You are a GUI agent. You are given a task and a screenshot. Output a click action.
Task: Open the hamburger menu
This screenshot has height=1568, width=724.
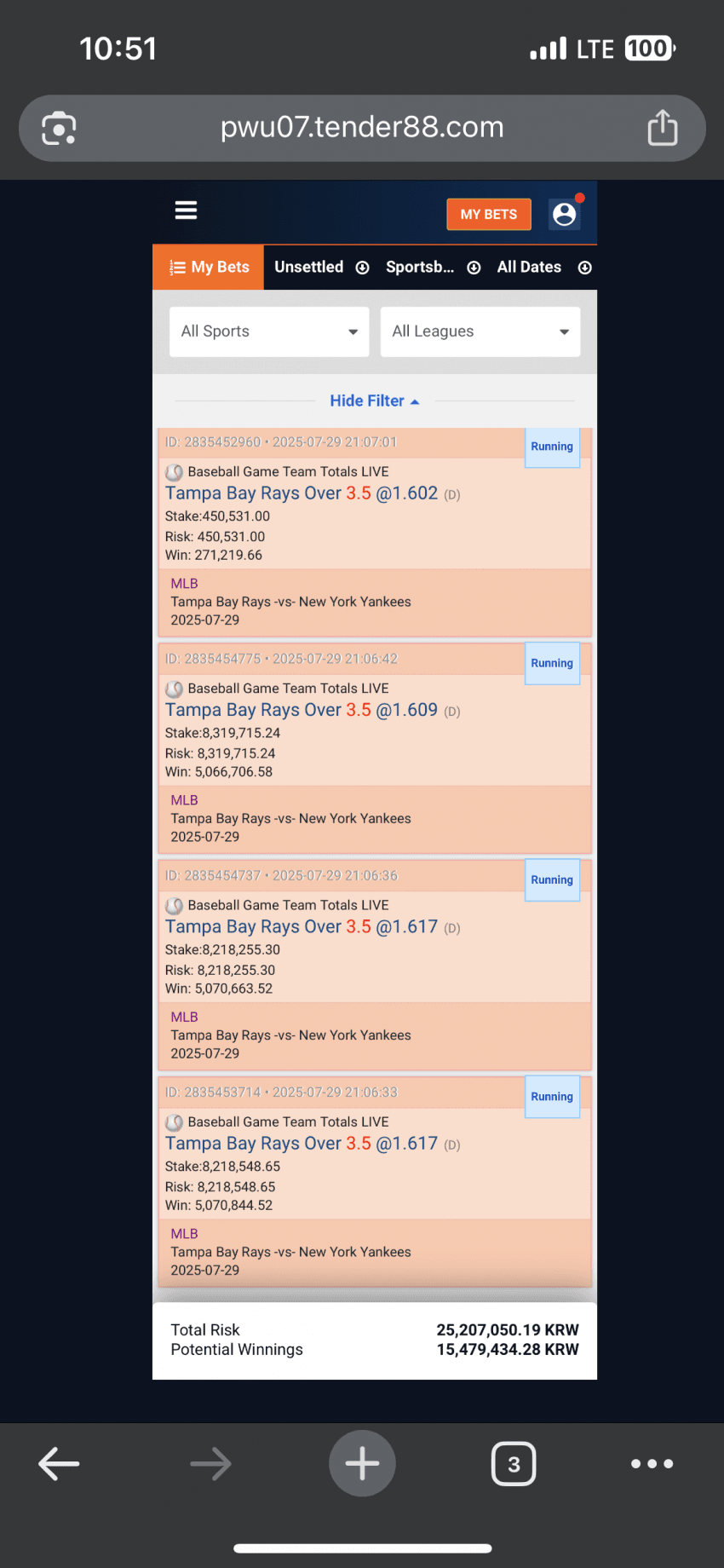click(x=186, y=210)
